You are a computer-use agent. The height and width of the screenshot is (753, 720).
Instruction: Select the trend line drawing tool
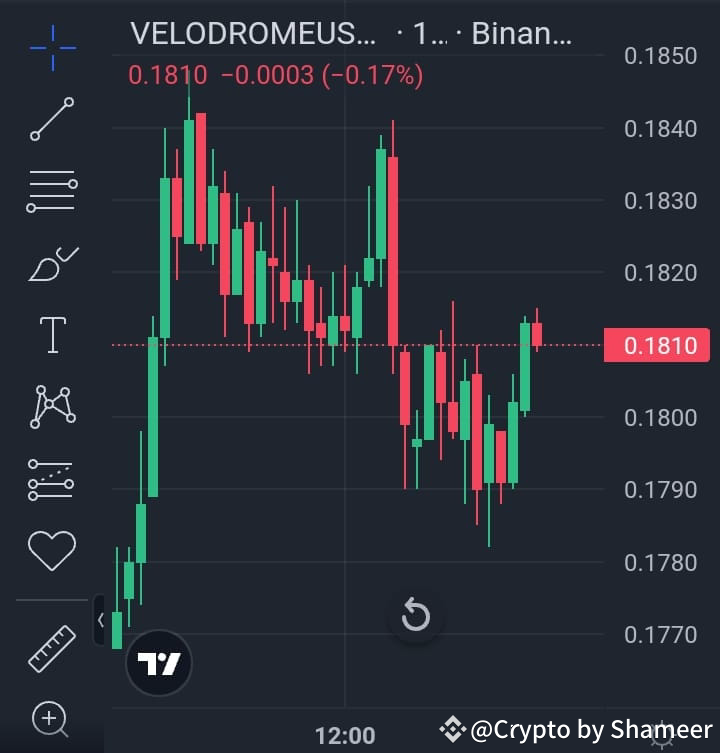(52, 118)
